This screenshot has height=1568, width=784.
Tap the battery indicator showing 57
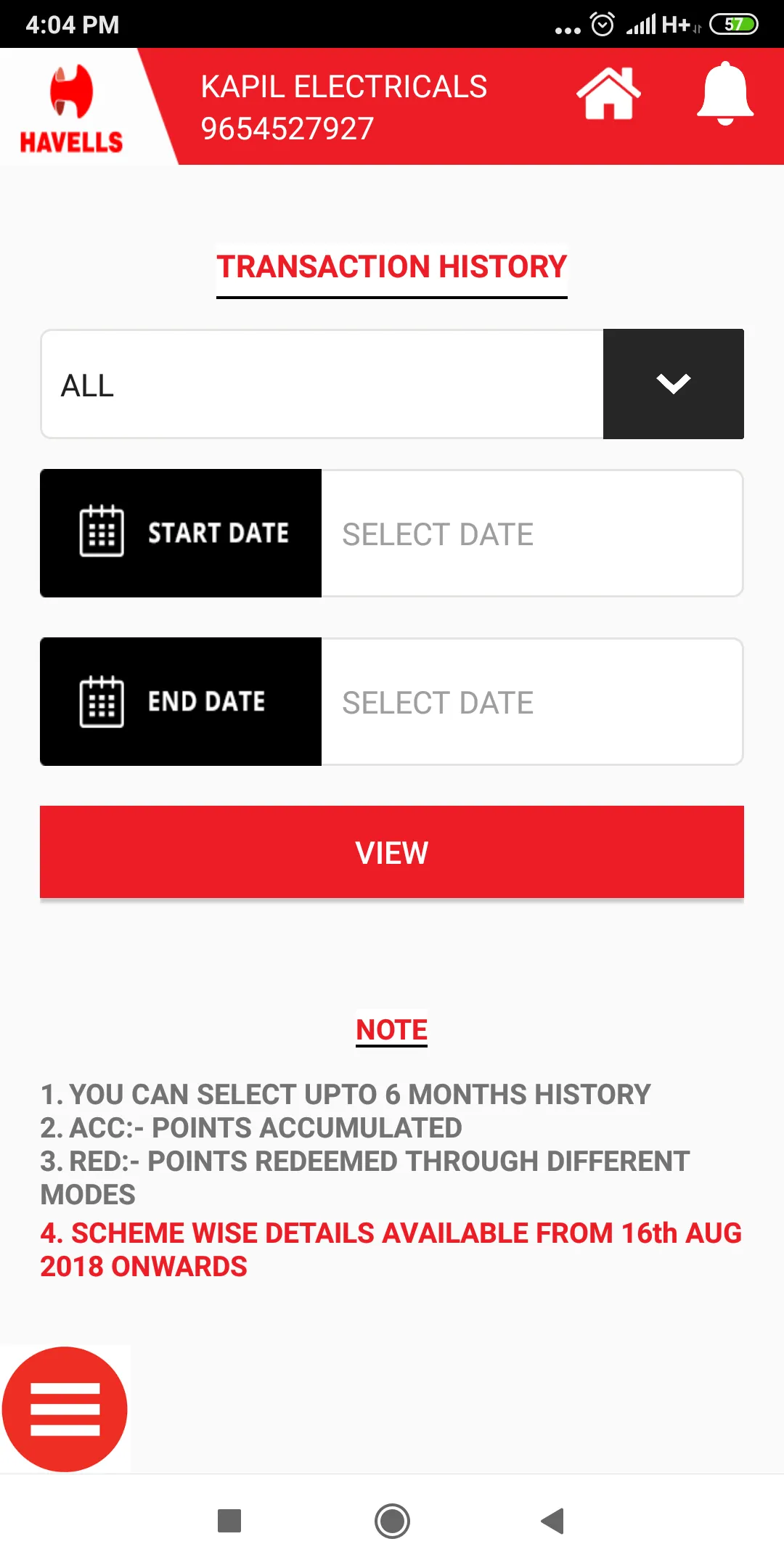pyautogui.click(x=734, y=23)
